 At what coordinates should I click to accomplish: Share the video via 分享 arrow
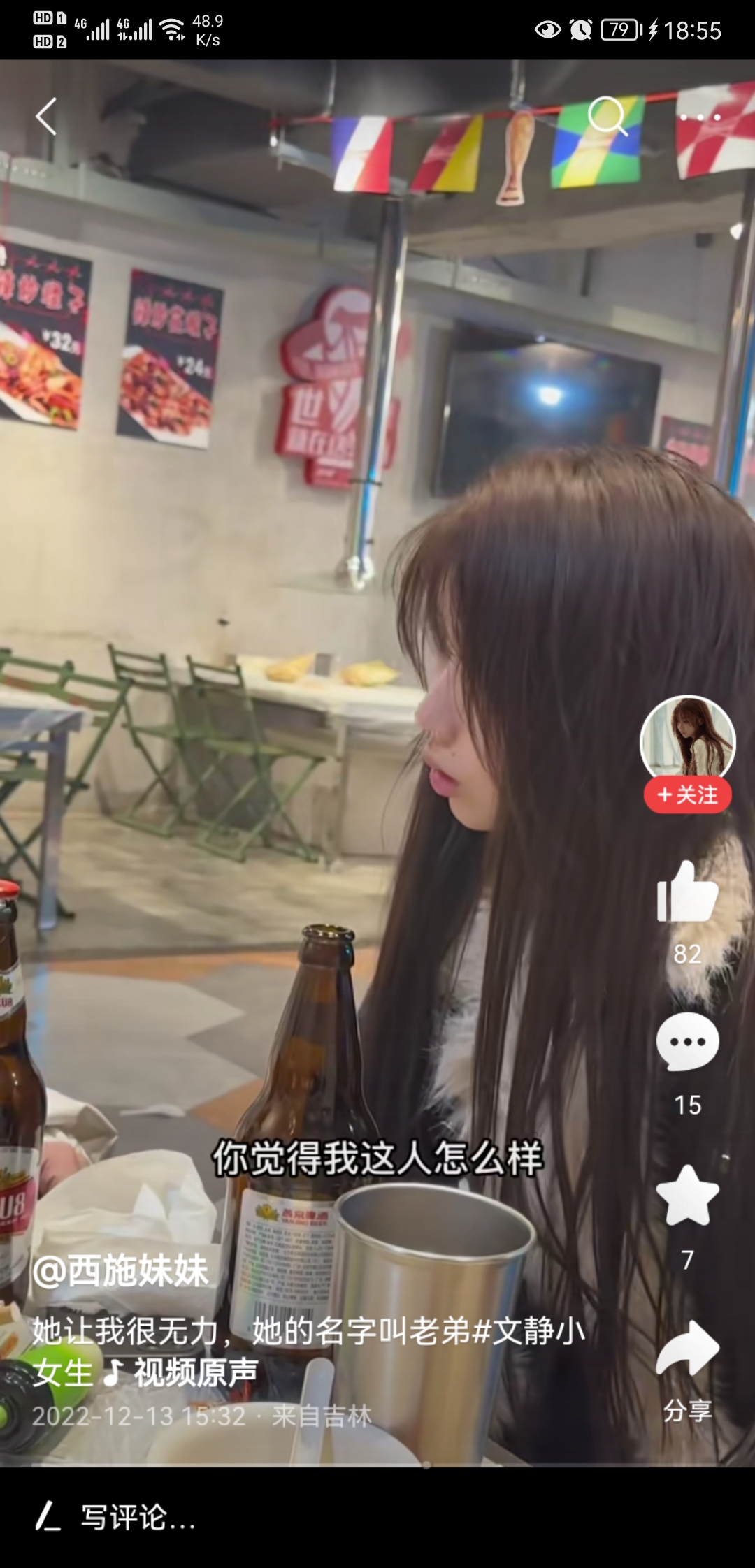687,1350
